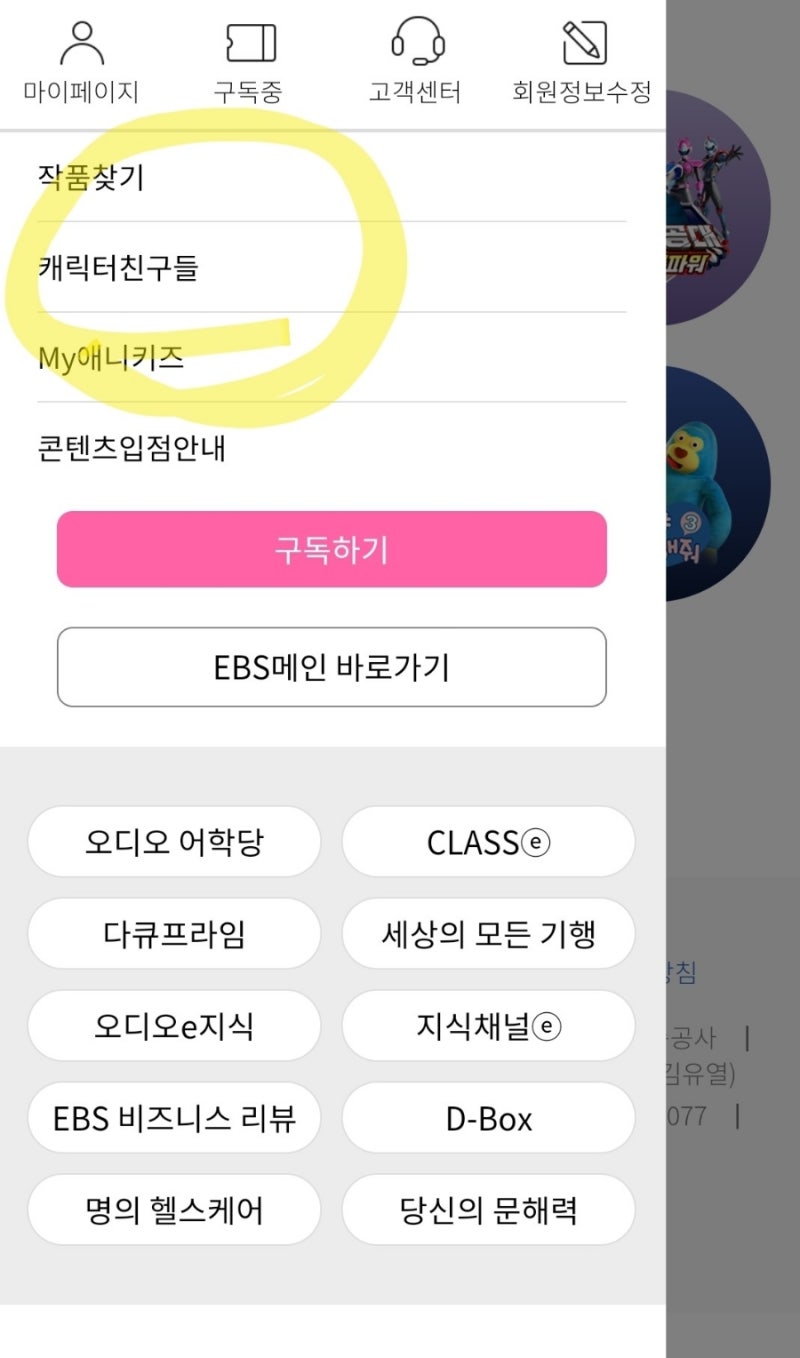Open the 오디오e지식 service
Viewport: 800px width, 1358px height.
tap(174, 1026)
